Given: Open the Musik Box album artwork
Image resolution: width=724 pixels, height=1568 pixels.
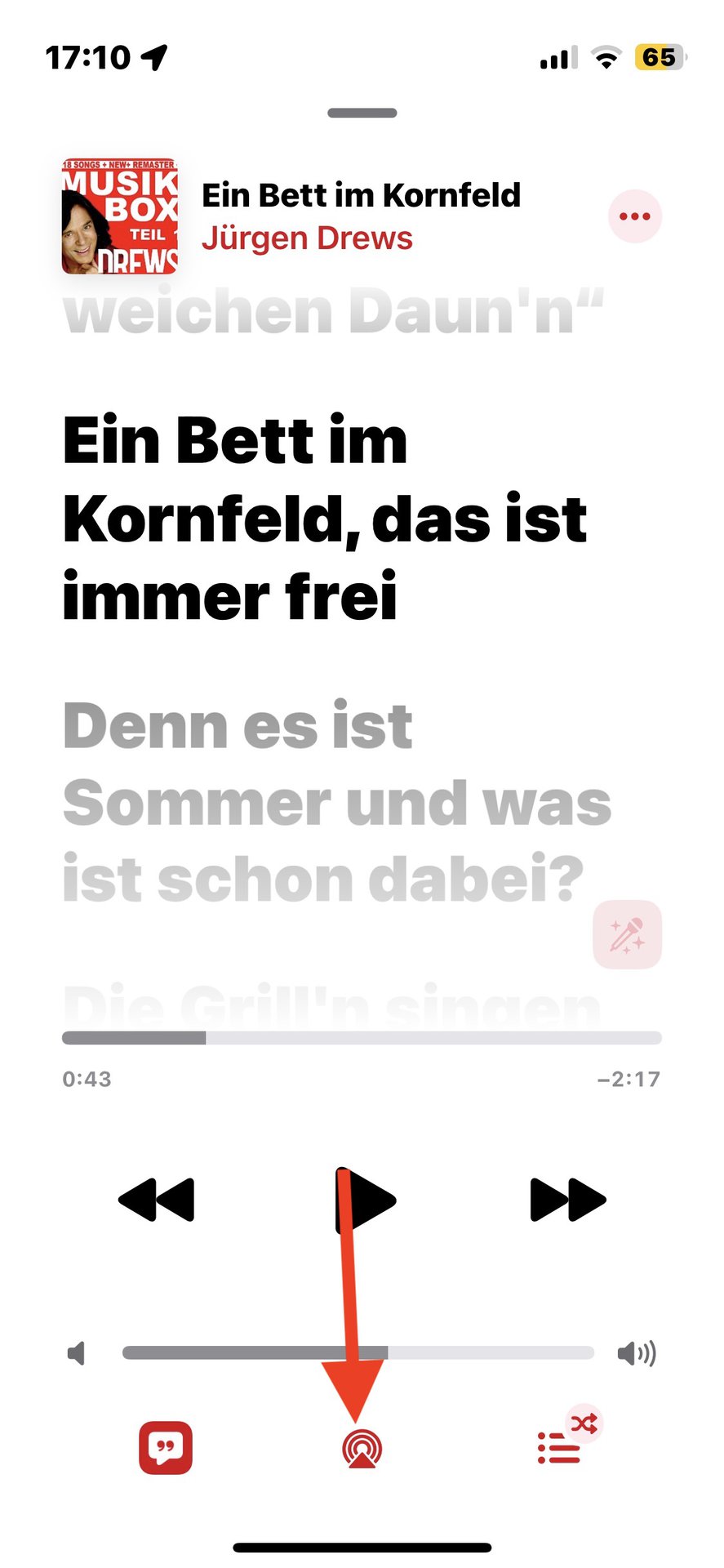Looking at the screenshot, I should point(120,216).
